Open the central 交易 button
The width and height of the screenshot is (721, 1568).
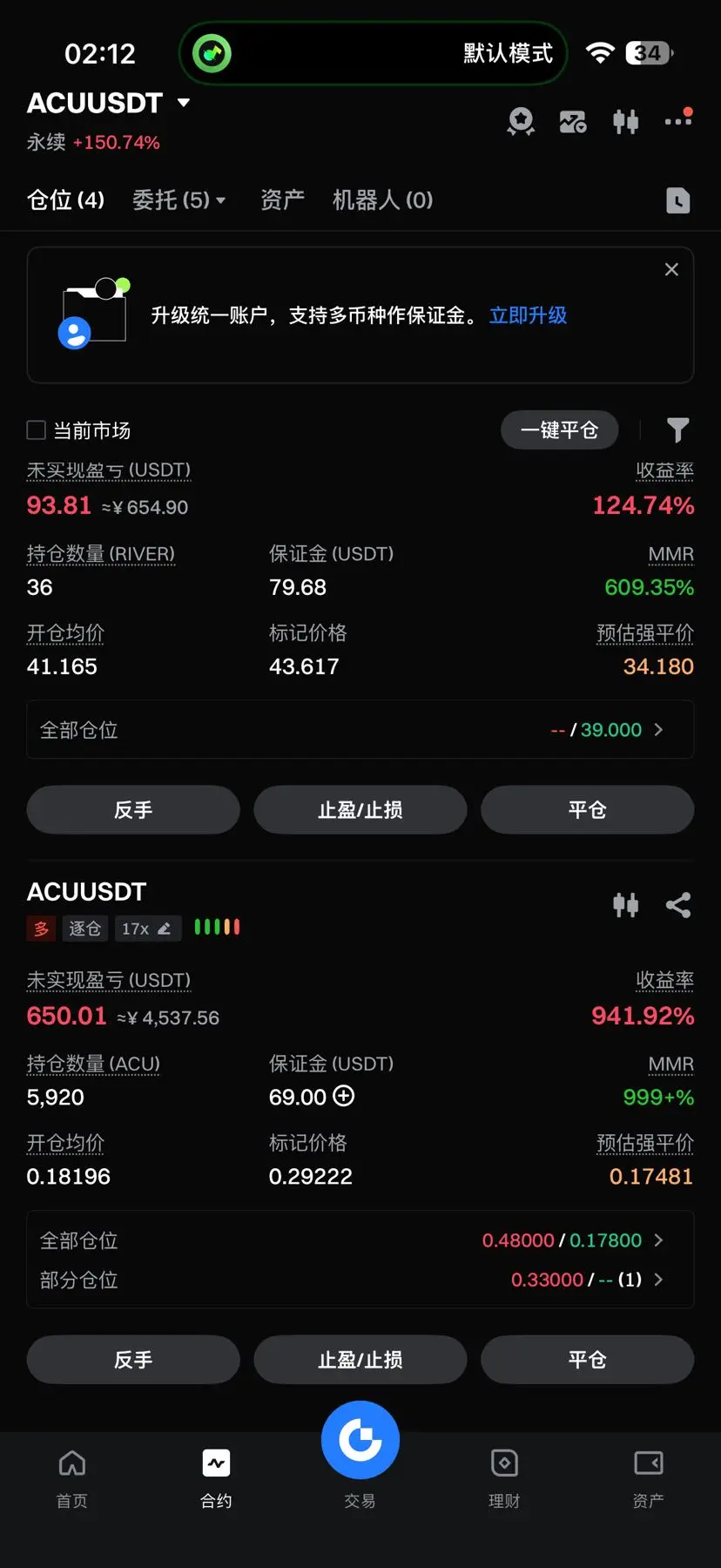[360, 1442]
